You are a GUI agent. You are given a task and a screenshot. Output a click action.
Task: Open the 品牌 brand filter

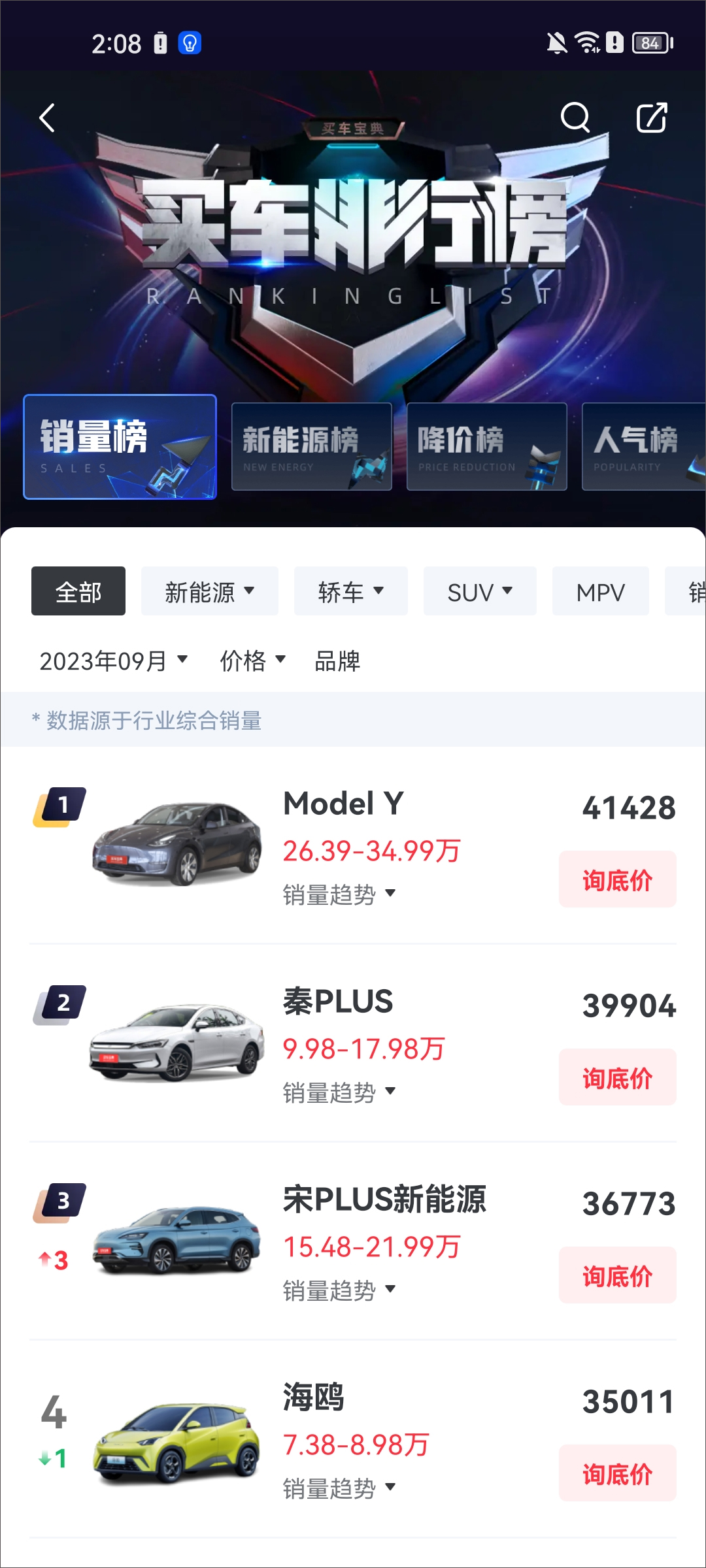(x=336, y=661)
